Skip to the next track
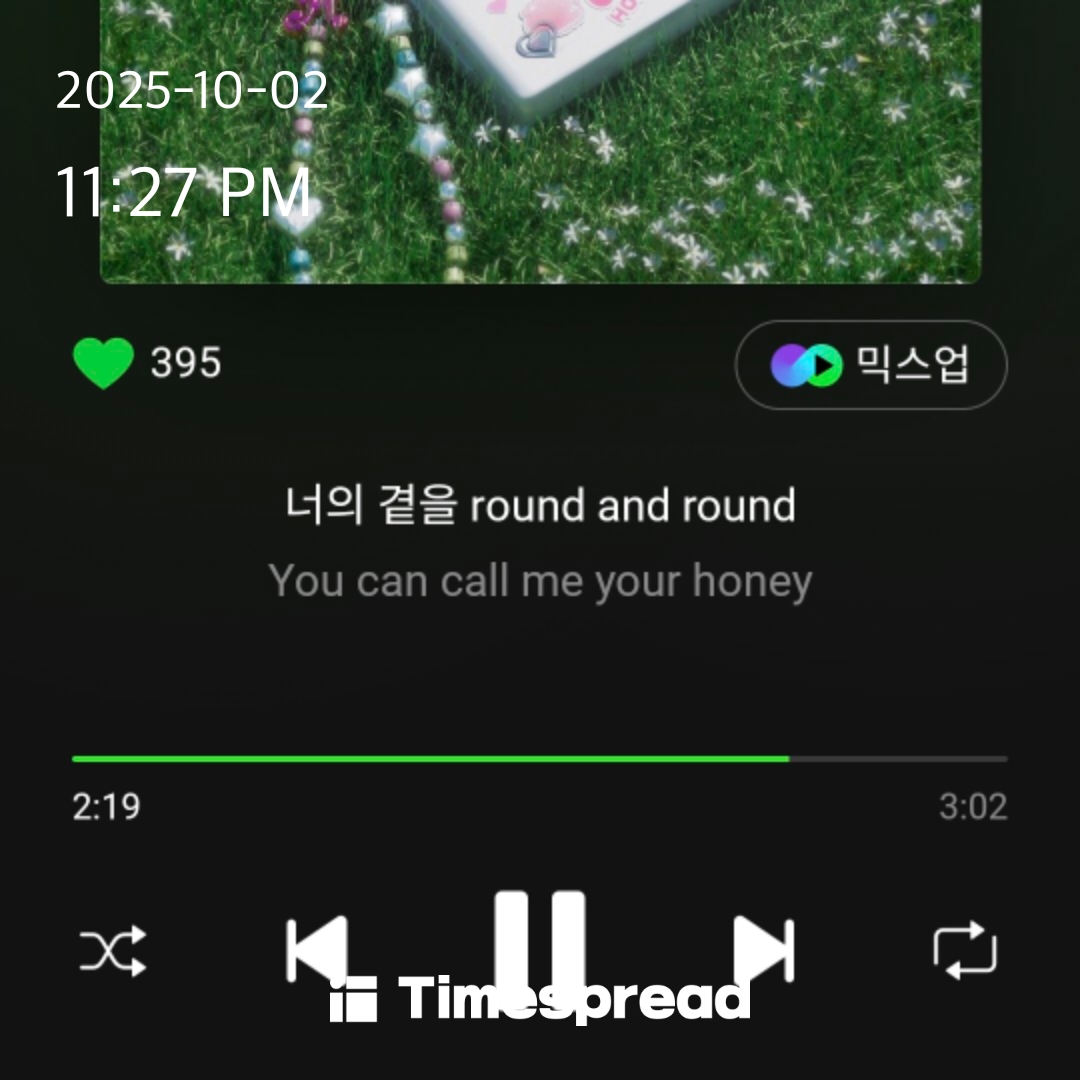 click(x=763, y=949)
